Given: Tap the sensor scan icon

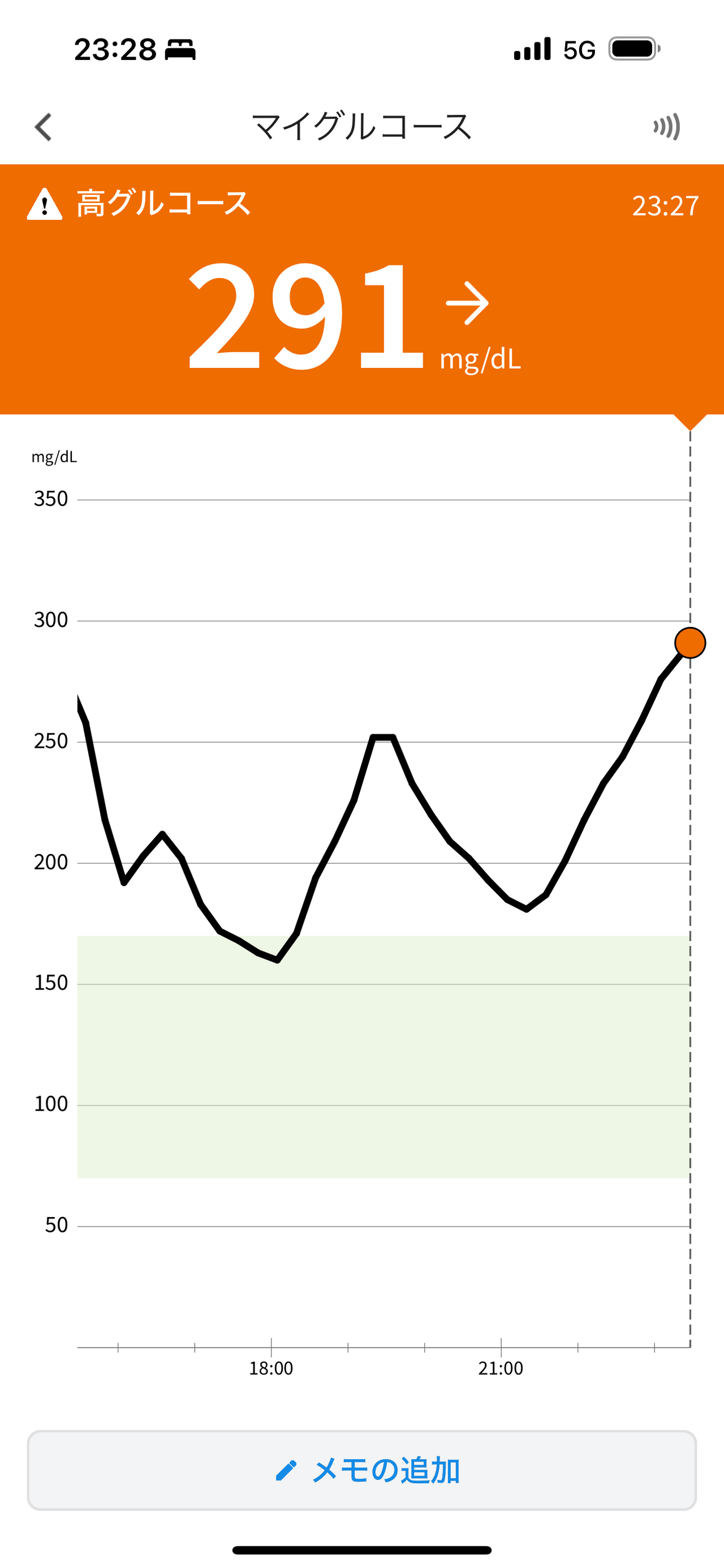Looking at the screenshot, I should tap(667, 127).
